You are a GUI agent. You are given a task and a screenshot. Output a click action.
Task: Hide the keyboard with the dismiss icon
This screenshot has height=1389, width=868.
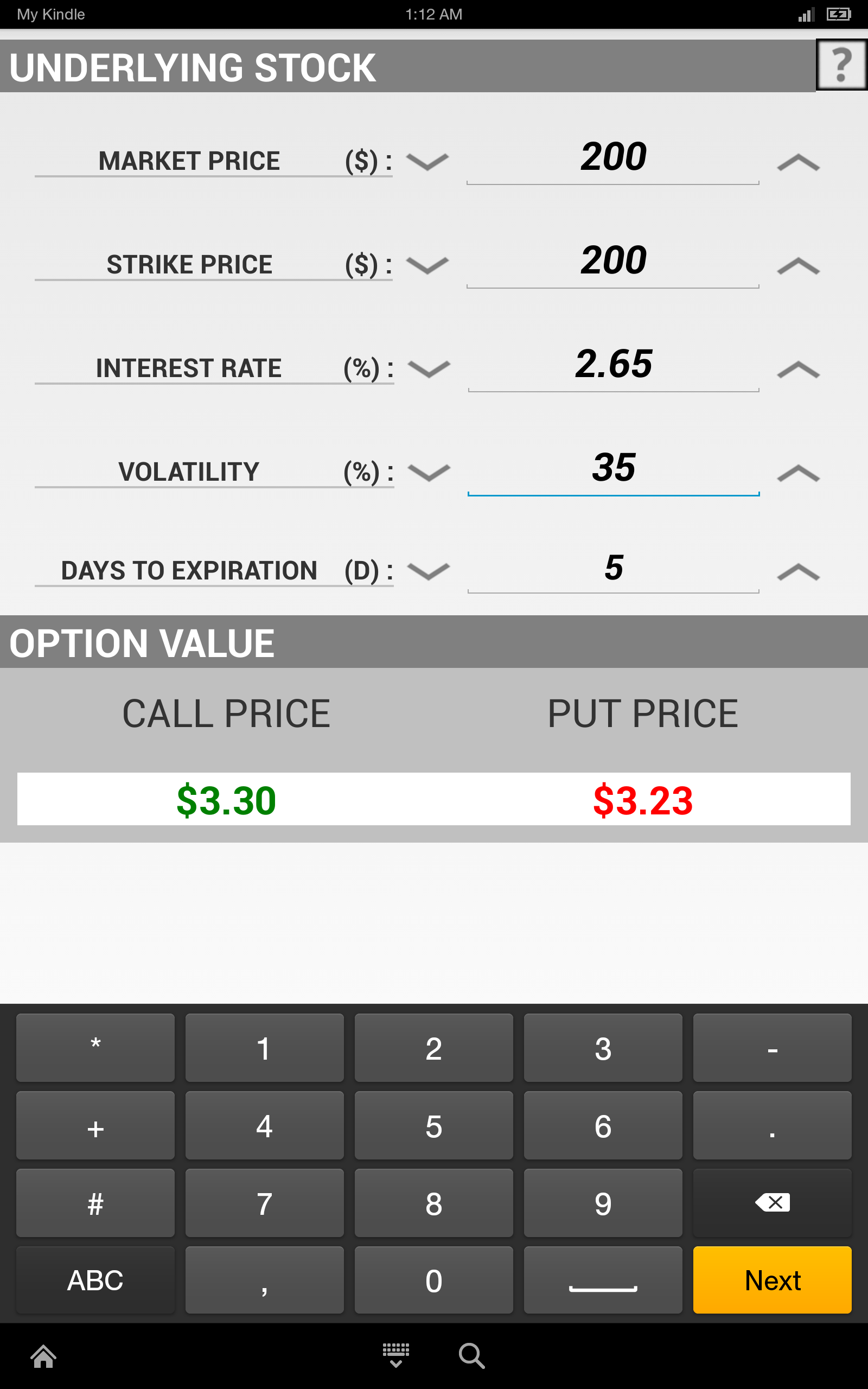(395, 1356)
